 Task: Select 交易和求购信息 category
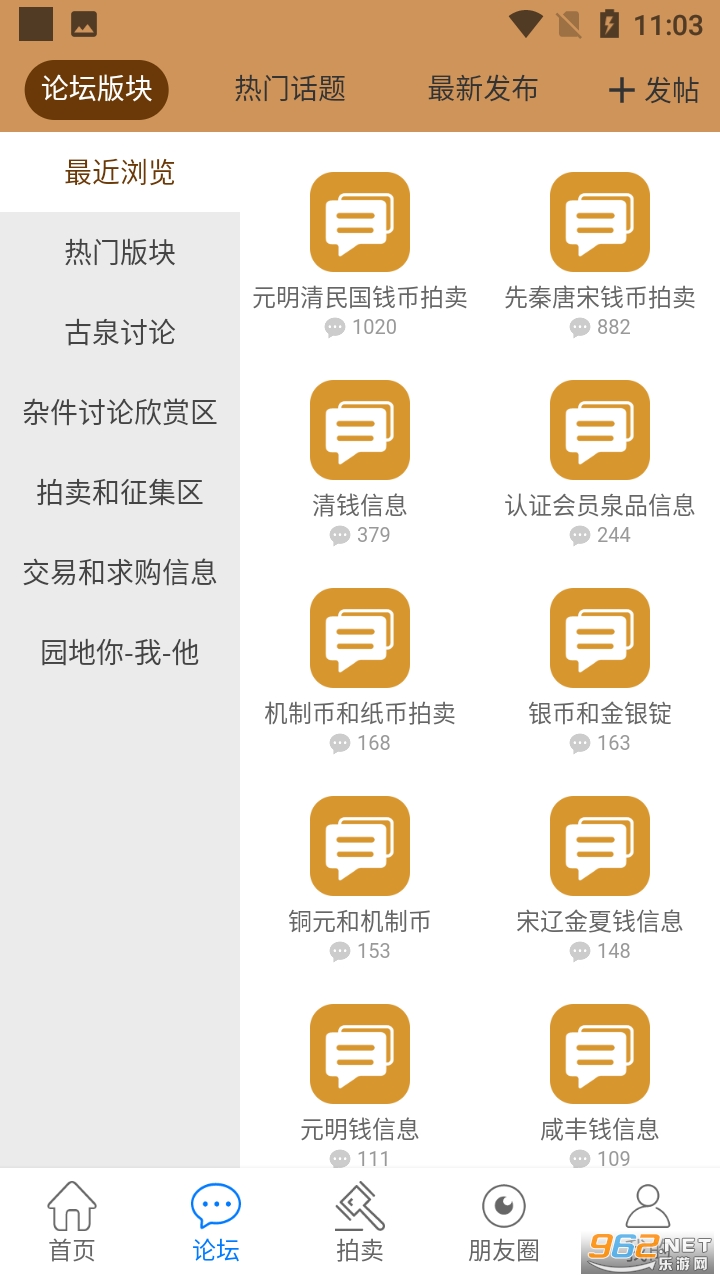(120, 572)
